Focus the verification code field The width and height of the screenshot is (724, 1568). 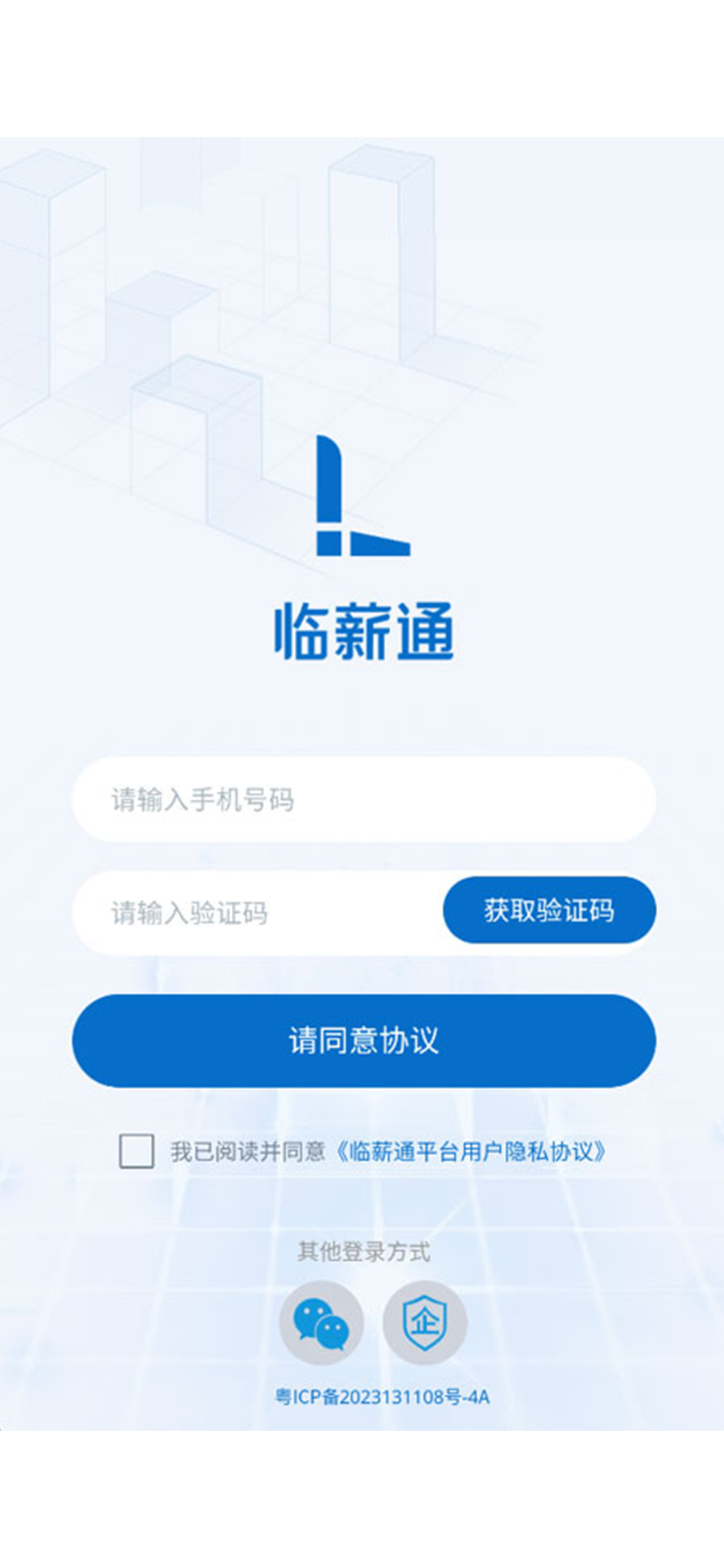click(x=257, y=912)
